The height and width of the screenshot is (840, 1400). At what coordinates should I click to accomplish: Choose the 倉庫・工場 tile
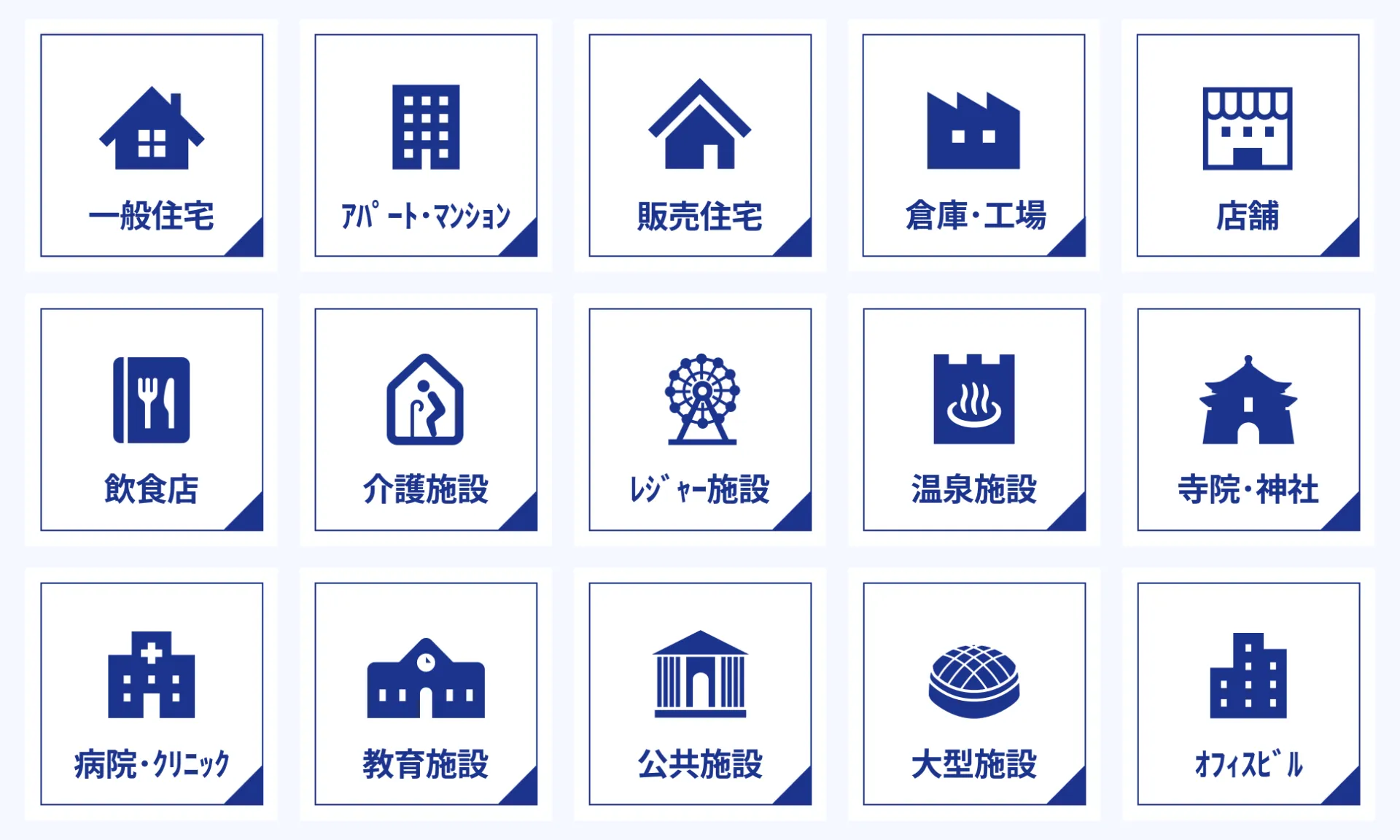(x=973, y=146)
